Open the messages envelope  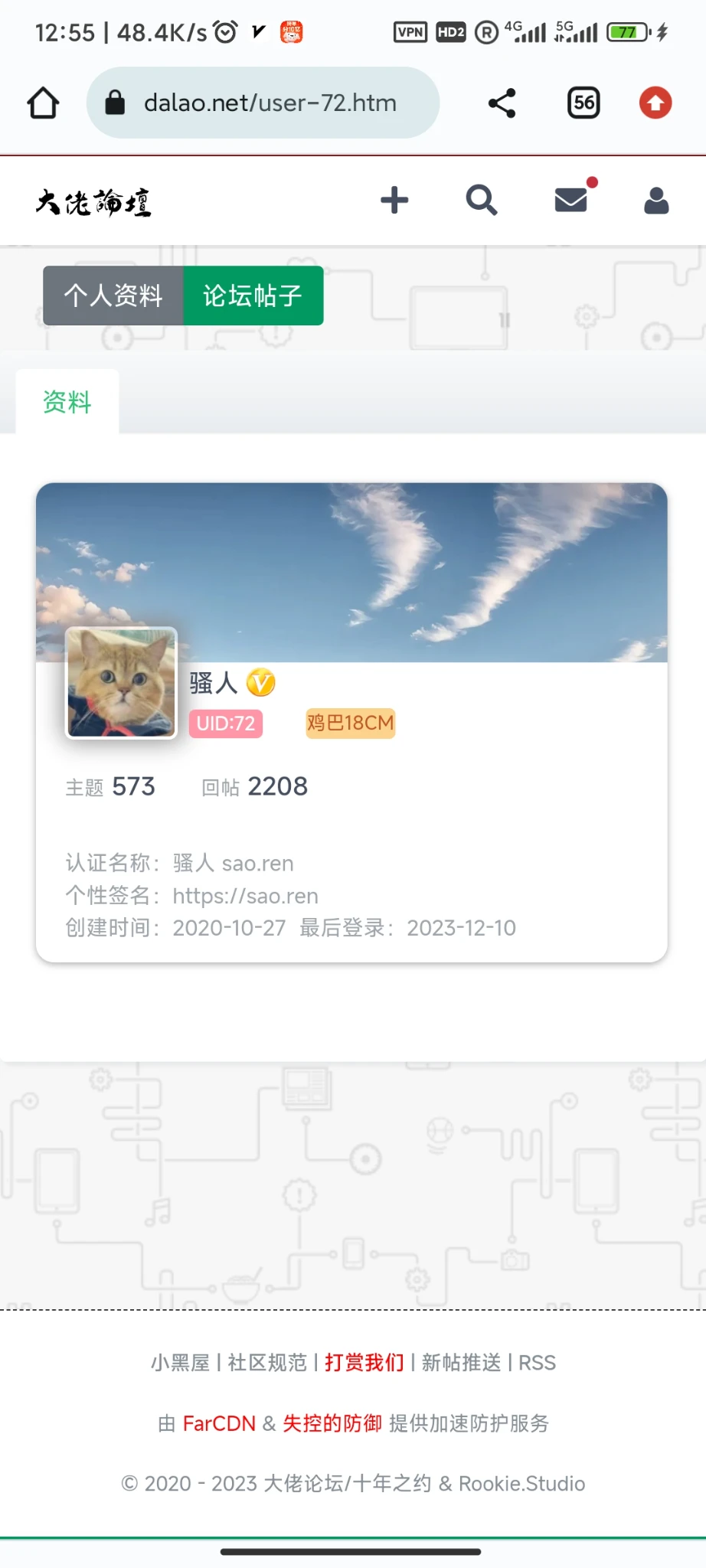[571, 201]
